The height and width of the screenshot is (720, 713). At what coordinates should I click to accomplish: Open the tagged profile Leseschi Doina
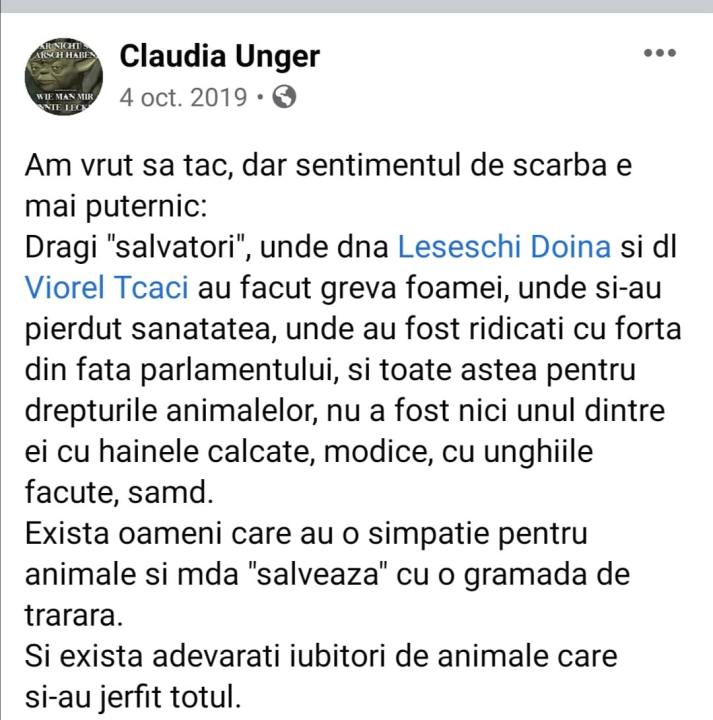coord(503,246)
